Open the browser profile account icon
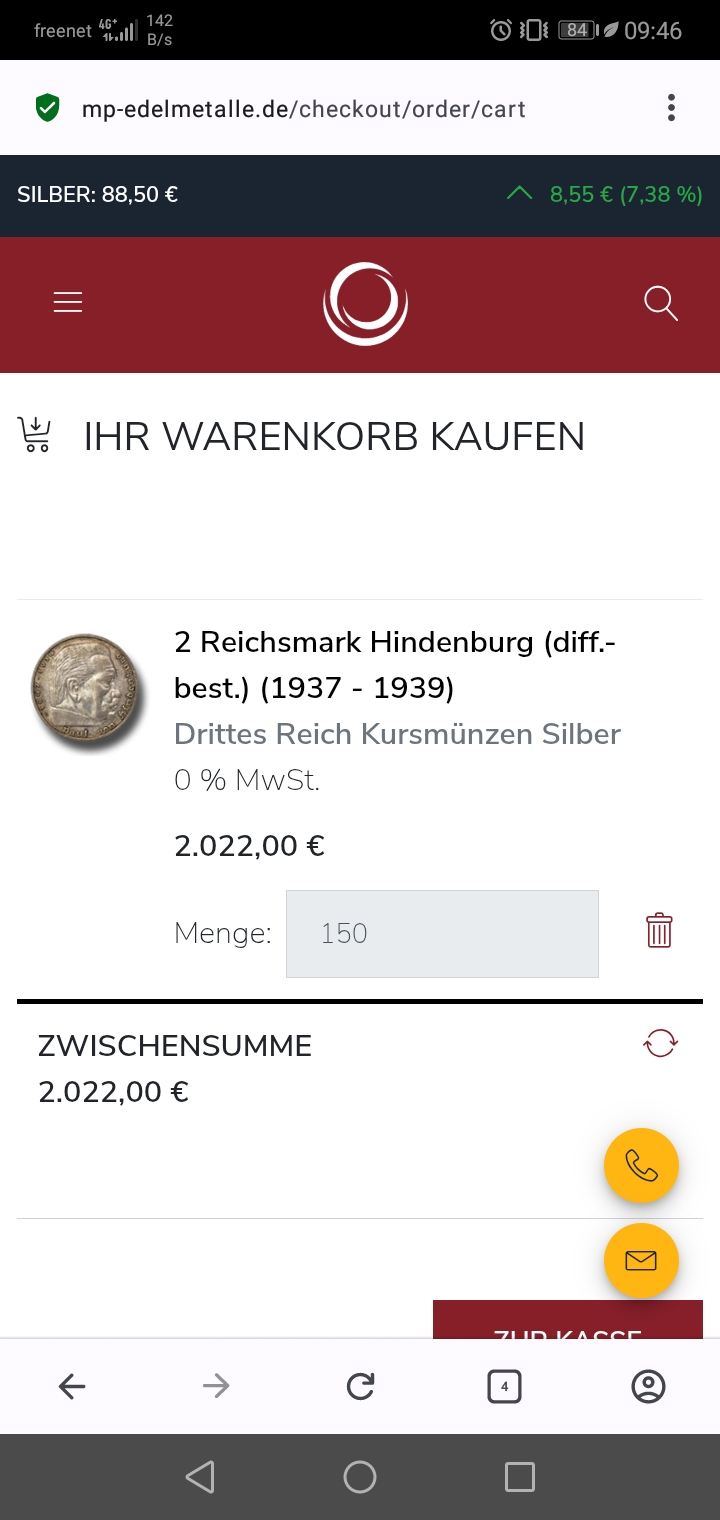 648,1386
